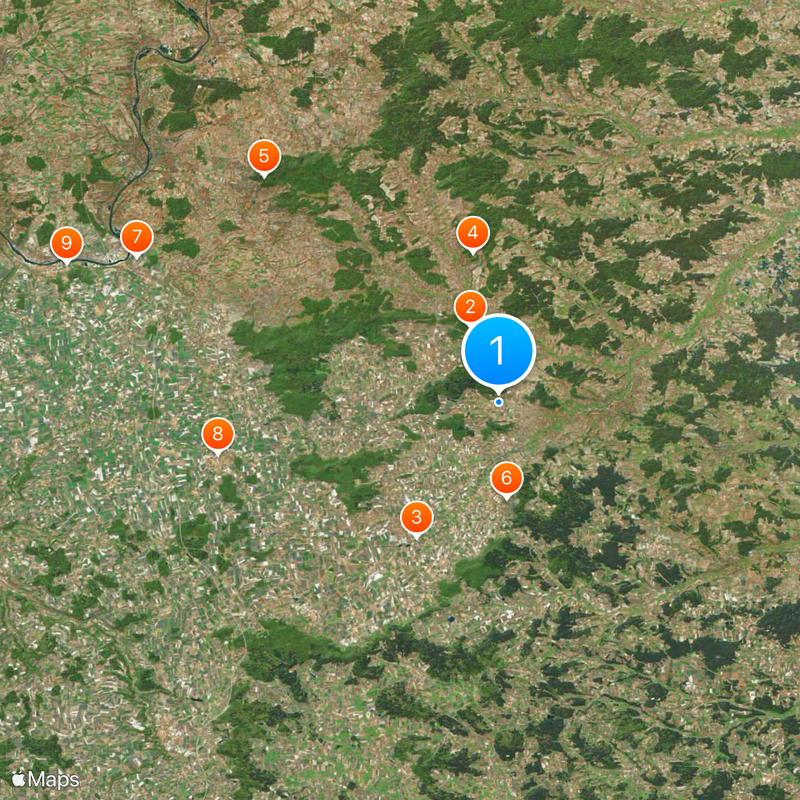Select map pin number 4
The height and width of the screenshot is (800, 800).
(x=472, y=233)
